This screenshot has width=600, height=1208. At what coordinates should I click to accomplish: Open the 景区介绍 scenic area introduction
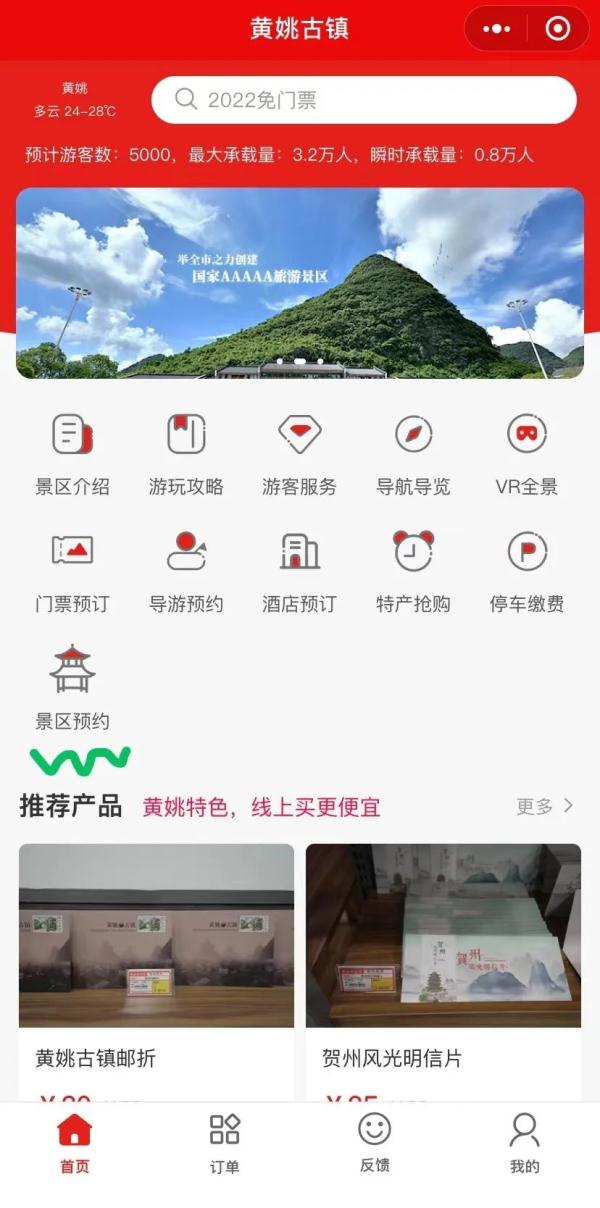(x=72, y=455)
